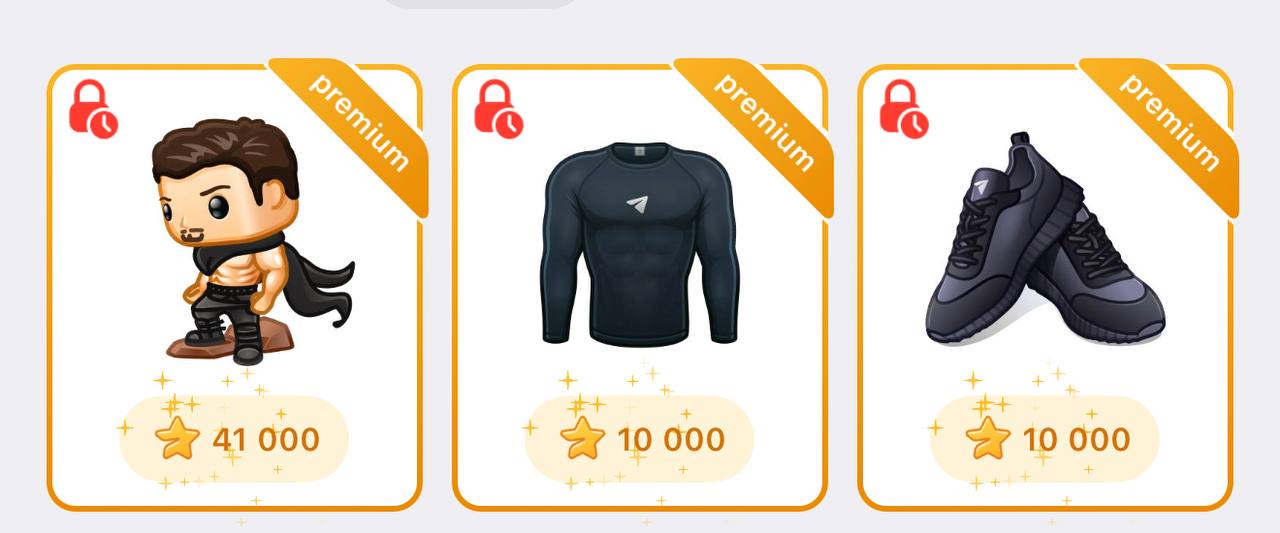Open the premium black sneakers gift card

[x=1045, y=287]
